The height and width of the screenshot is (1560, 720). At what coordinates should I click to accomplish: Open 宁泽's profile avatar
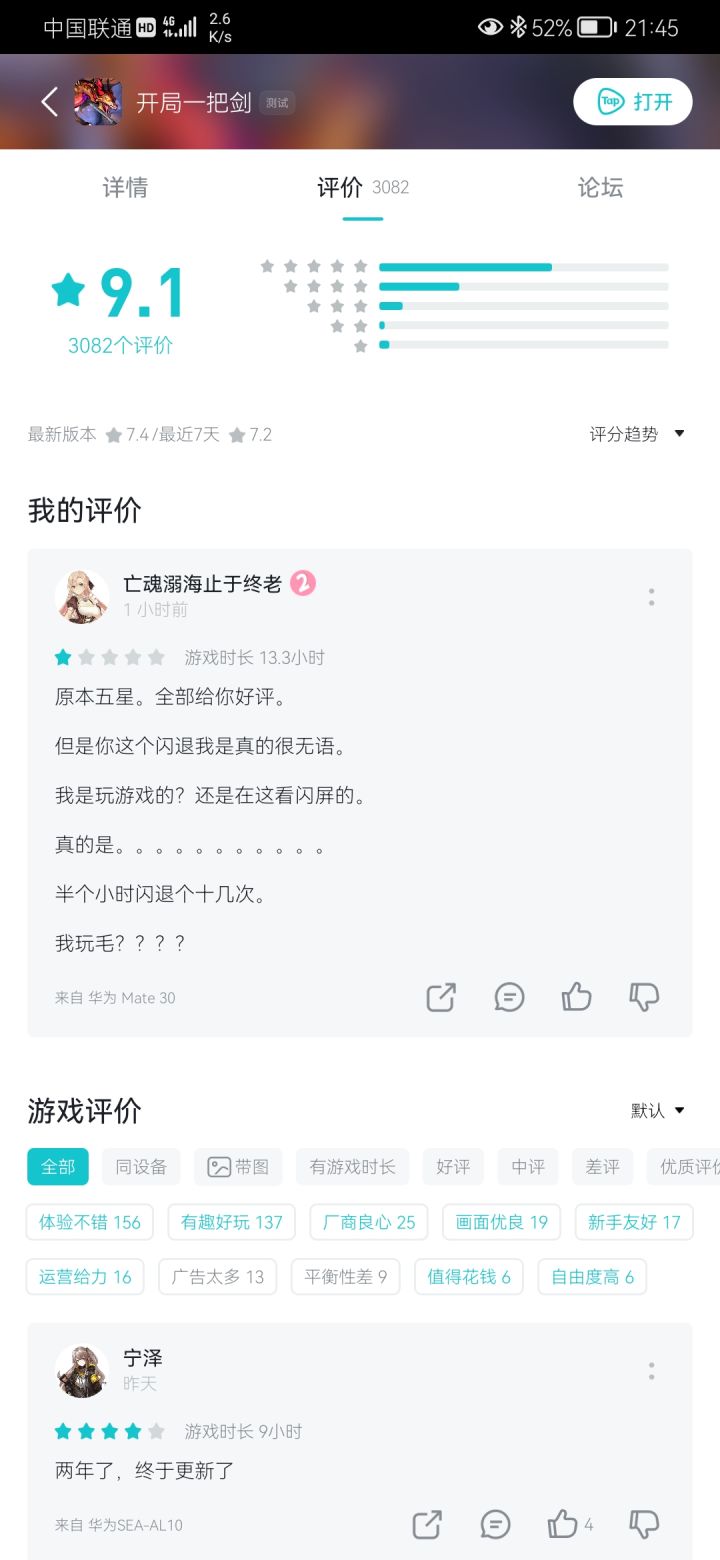pyautogui.click(x=83, y=1370)
